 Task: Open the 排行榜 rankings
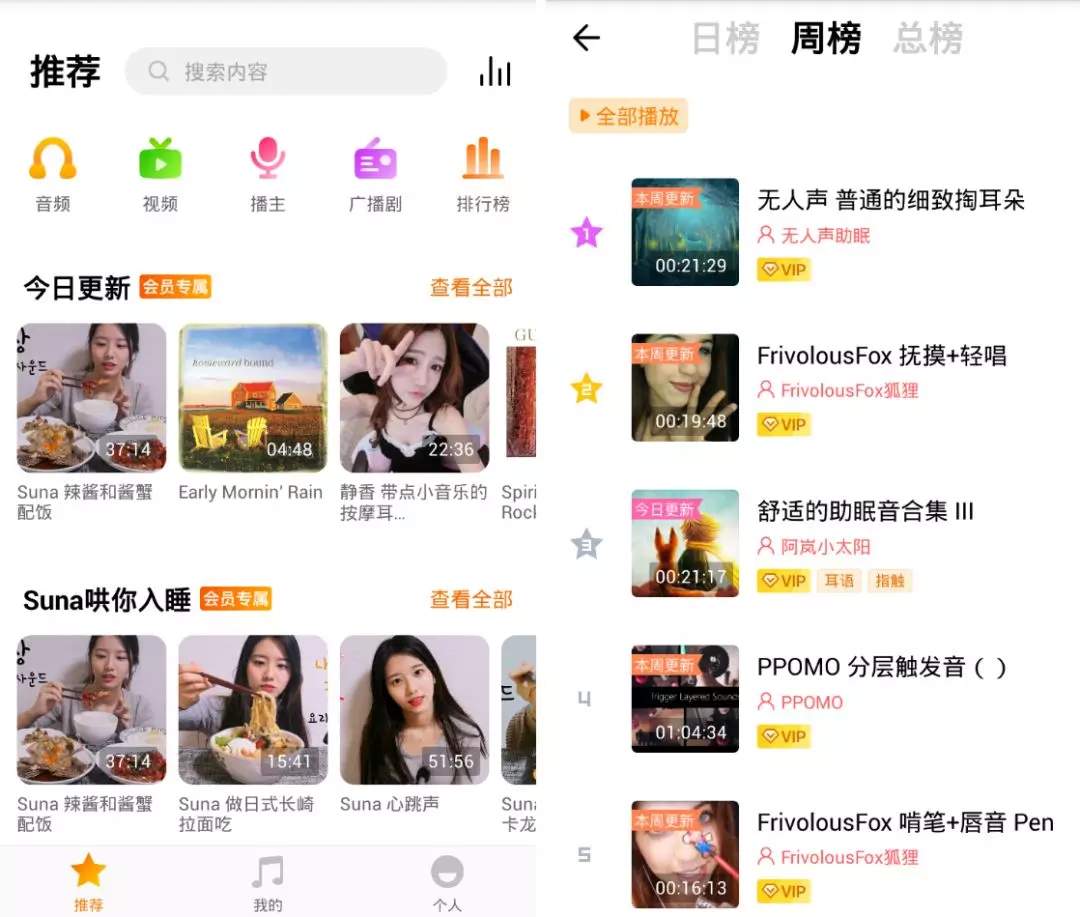tap(483, 175)
